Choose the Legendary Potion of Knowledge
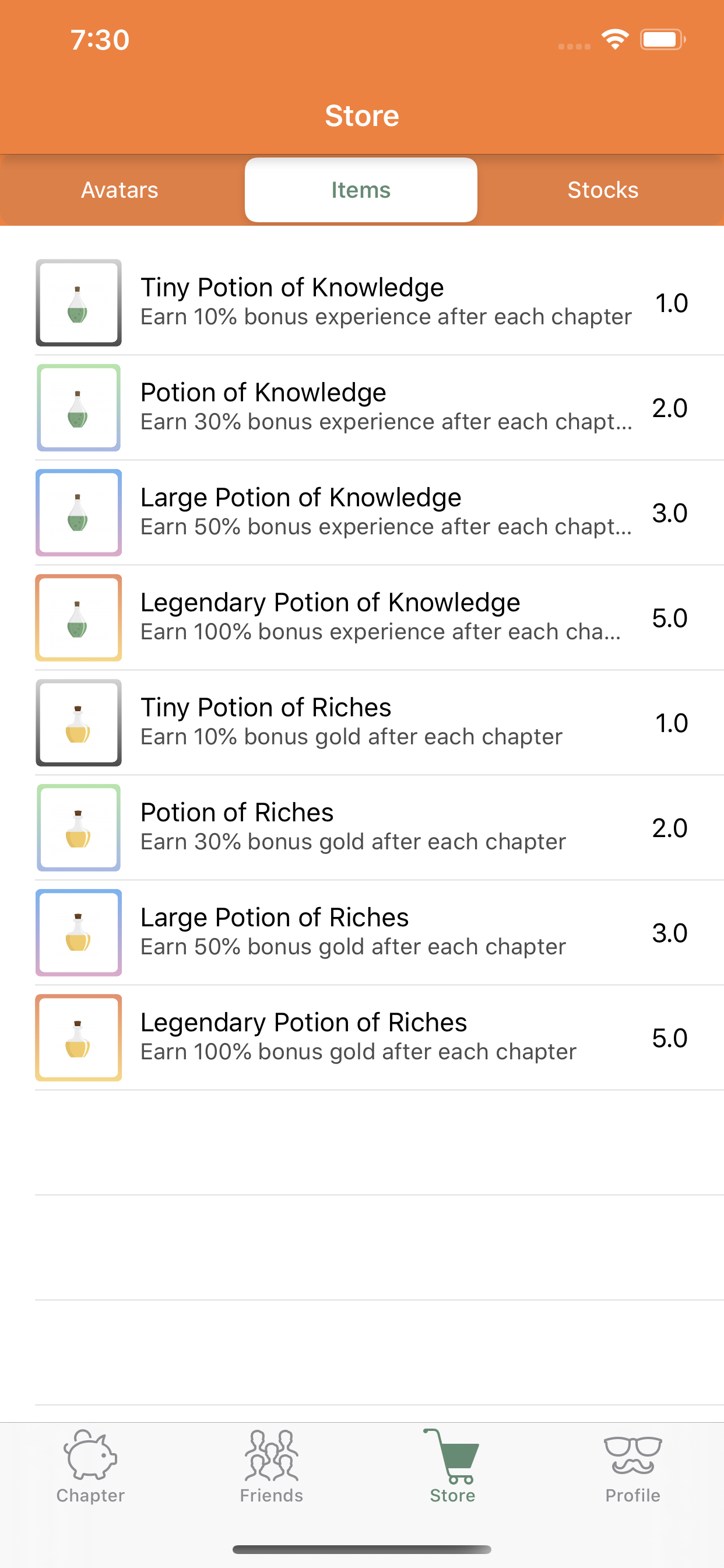The image size is (724, 1568). click(377, 617)
